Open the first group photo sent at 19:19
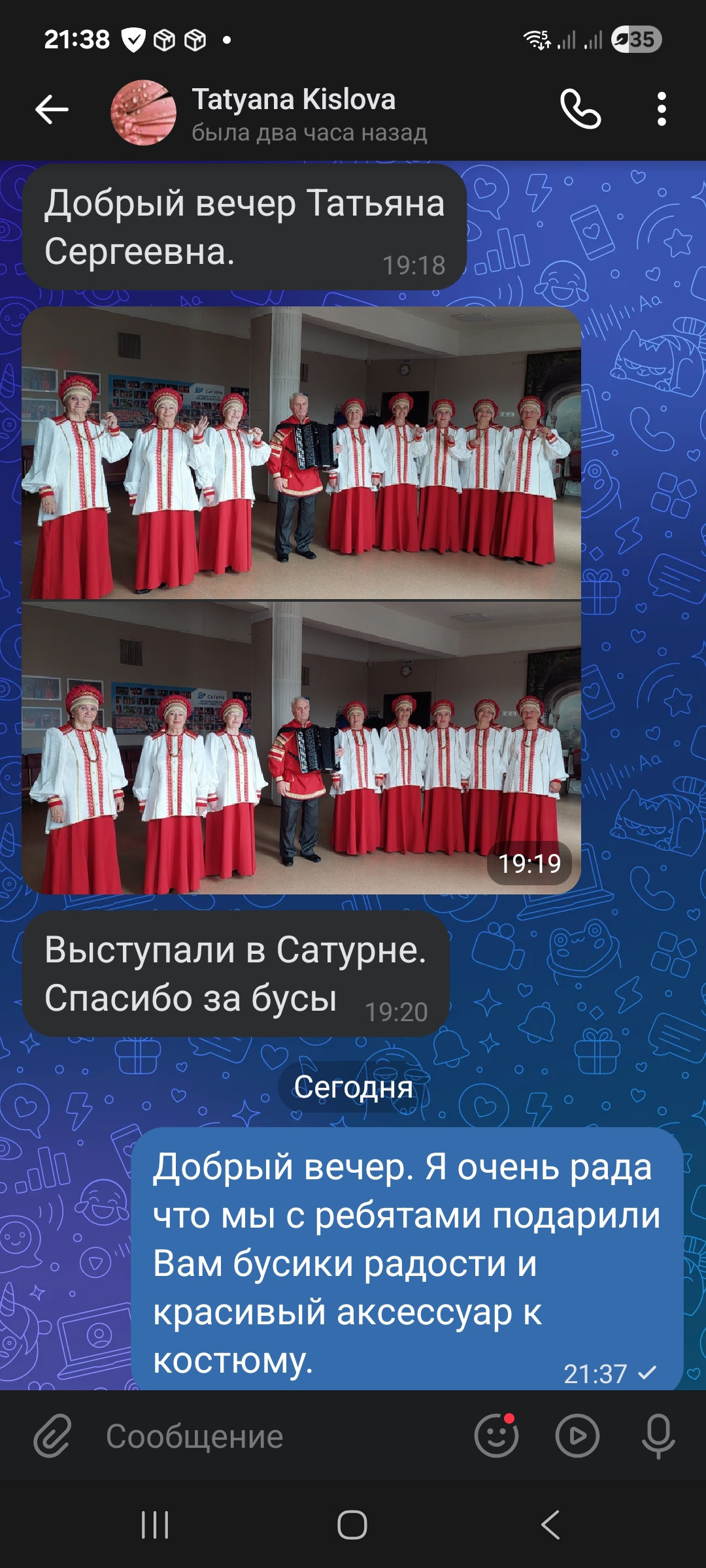The width and height of the screenshot is (706, 1568). click(x=301, y=453)
